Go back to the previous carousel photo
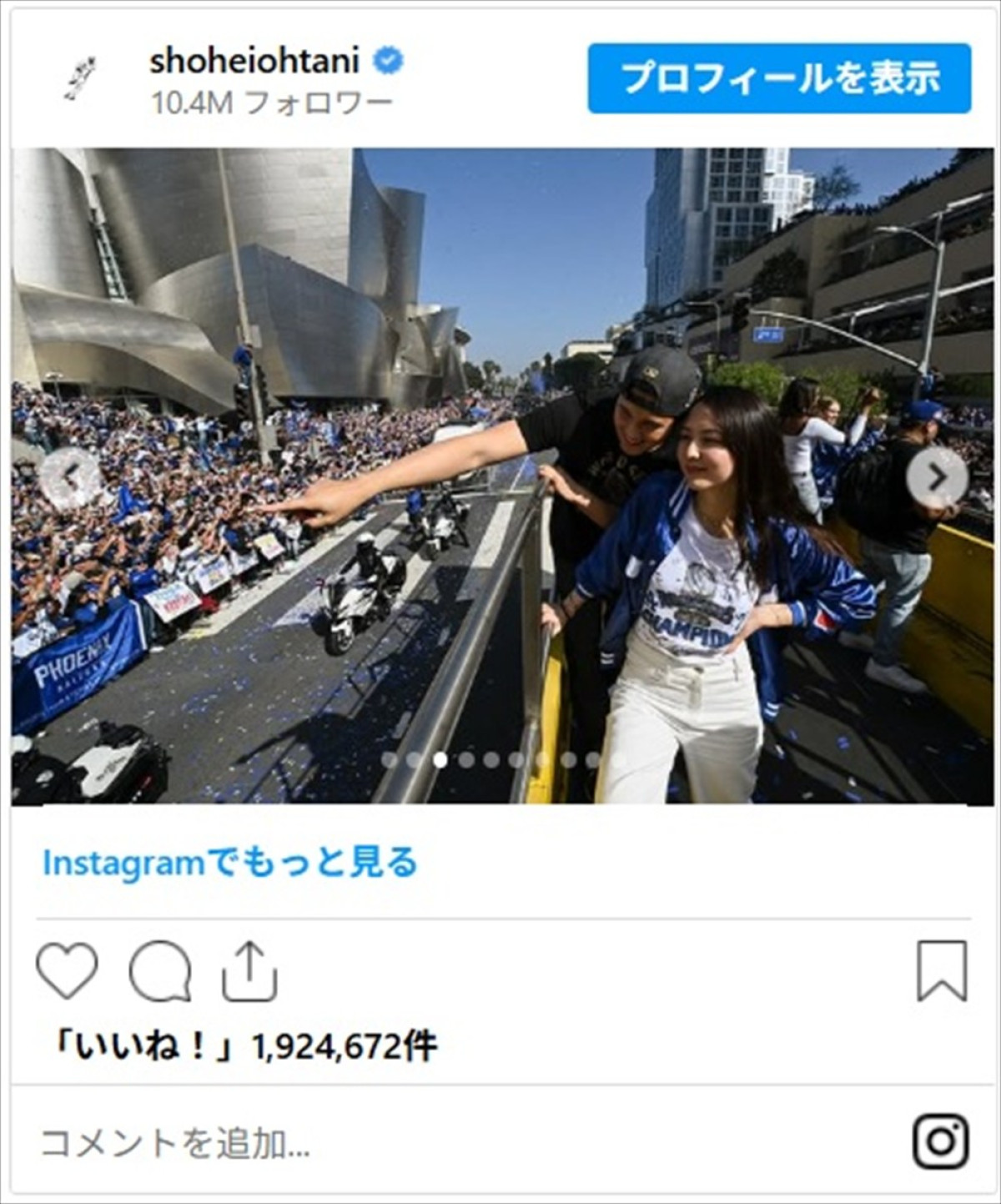 pos(70,476)
